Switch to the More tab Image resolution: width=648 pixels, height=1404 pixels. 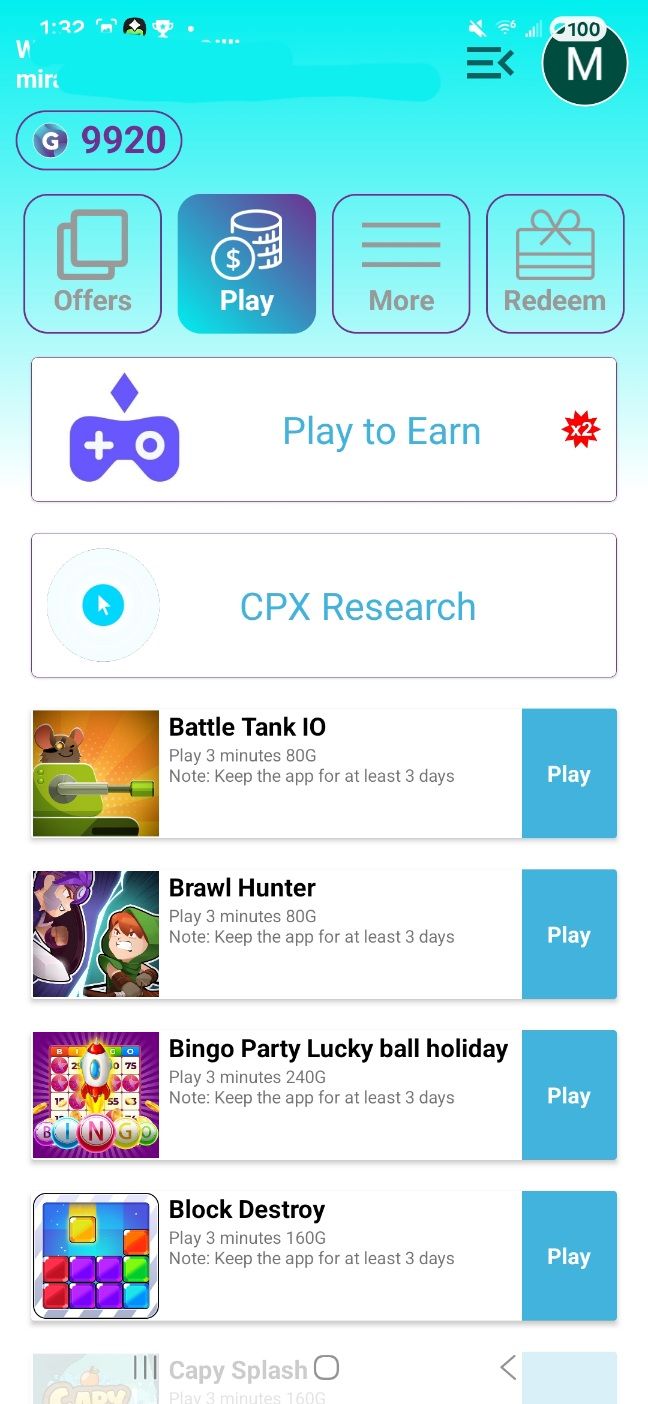coord(401,263)
